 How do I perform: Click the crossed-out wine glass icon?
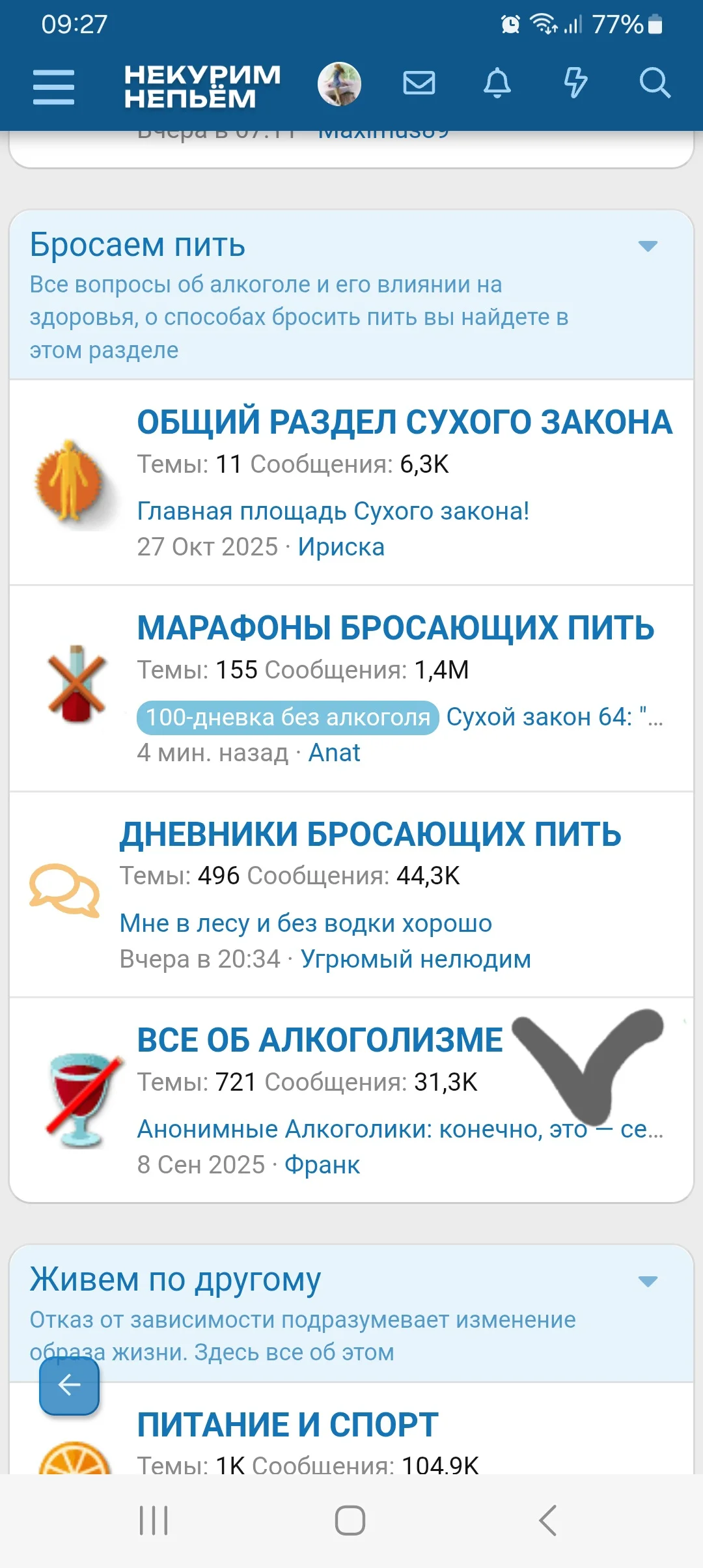point(78,1100)
